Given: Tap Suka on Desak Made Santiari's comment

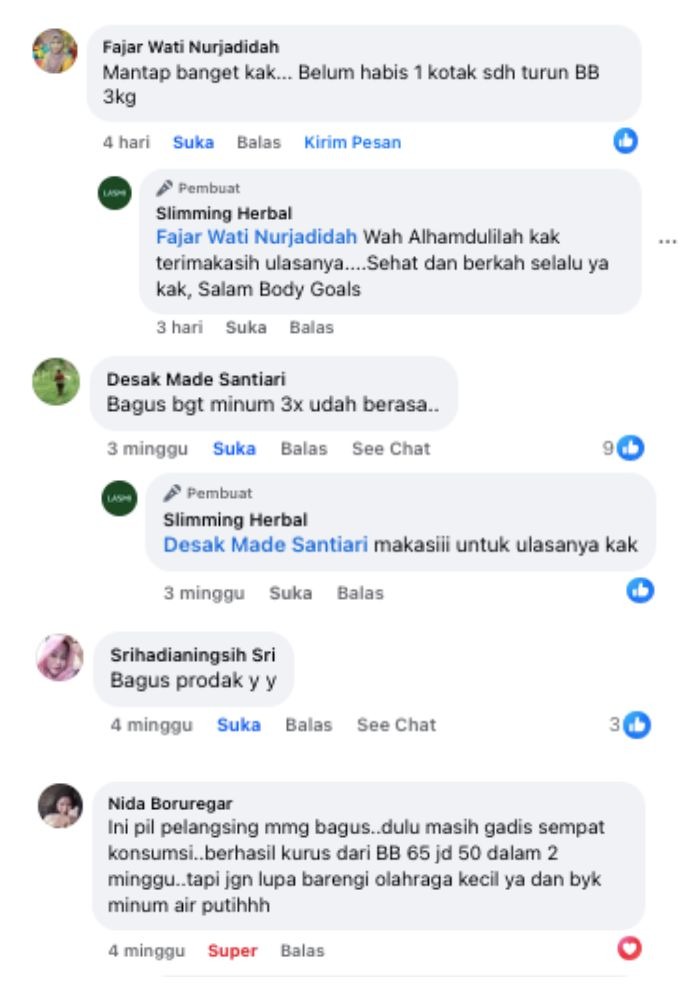Looking at the screenshot, I should (x=234, y=449).
